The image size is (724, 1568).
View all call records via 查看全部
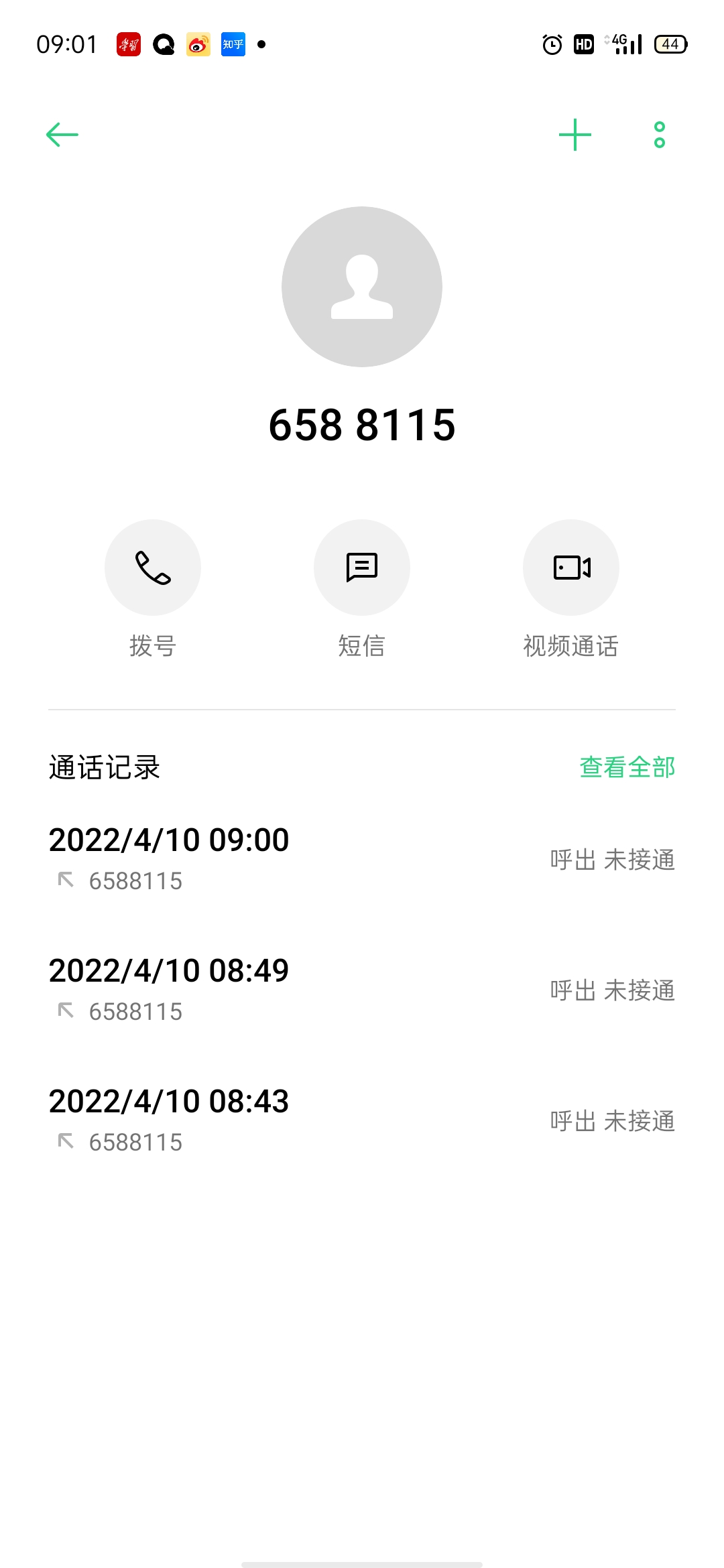(627, 767)
